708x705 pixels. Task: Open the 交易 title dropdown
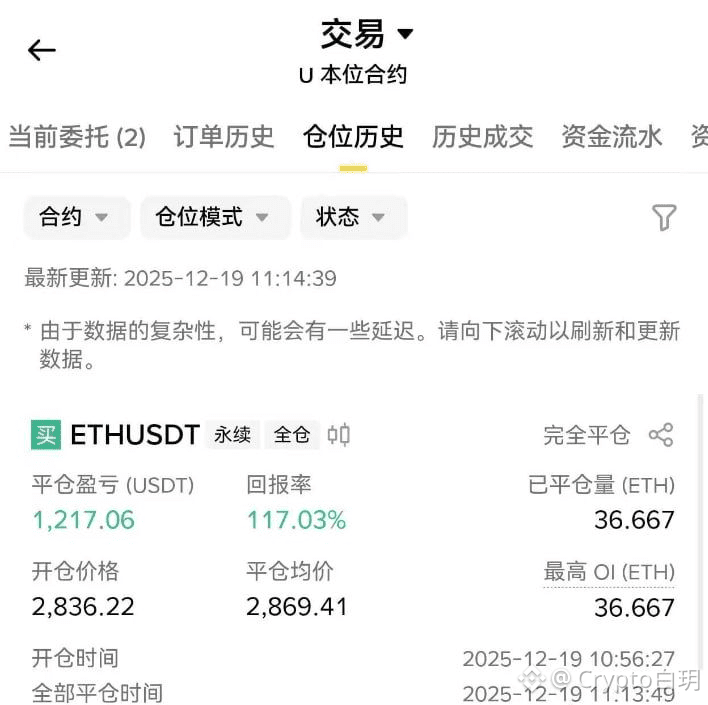[x=367, y=34]
